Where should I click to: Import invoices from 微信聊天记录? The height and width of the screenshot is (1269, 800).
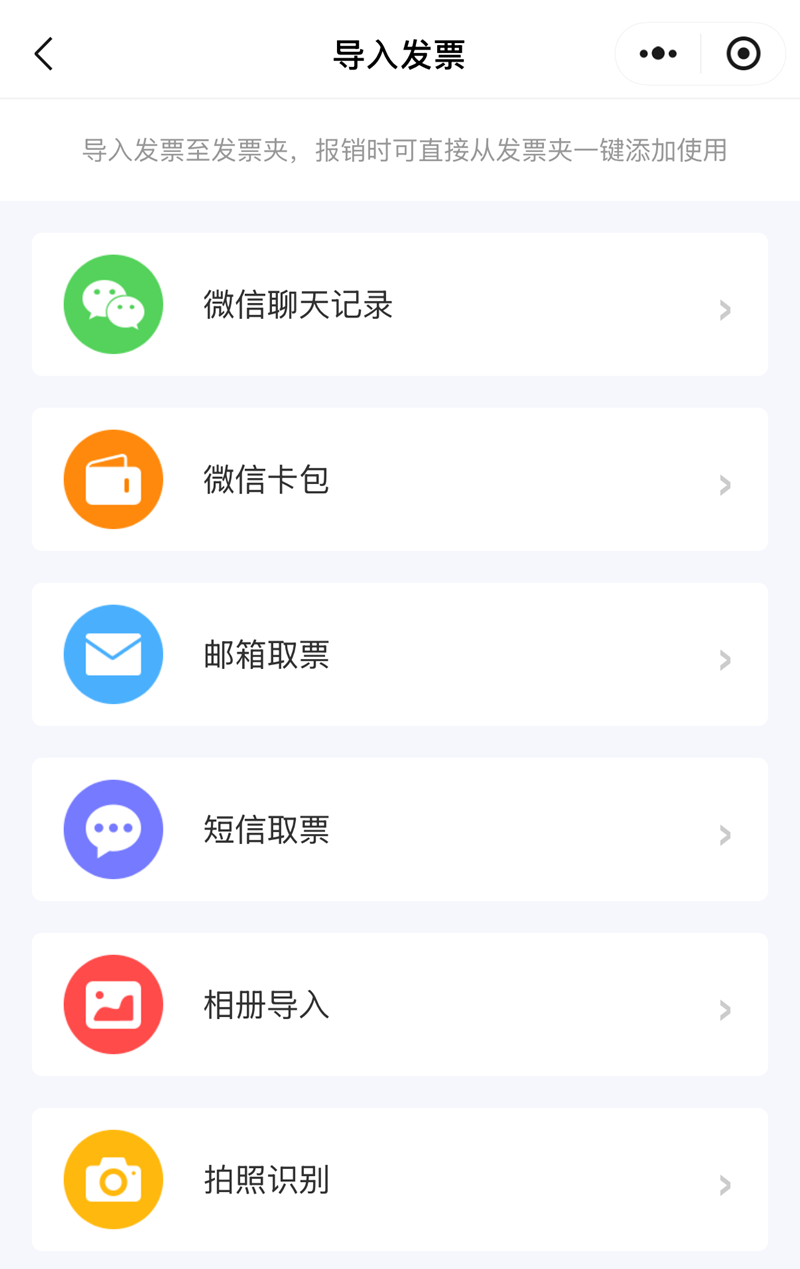(x=400, y=305)
